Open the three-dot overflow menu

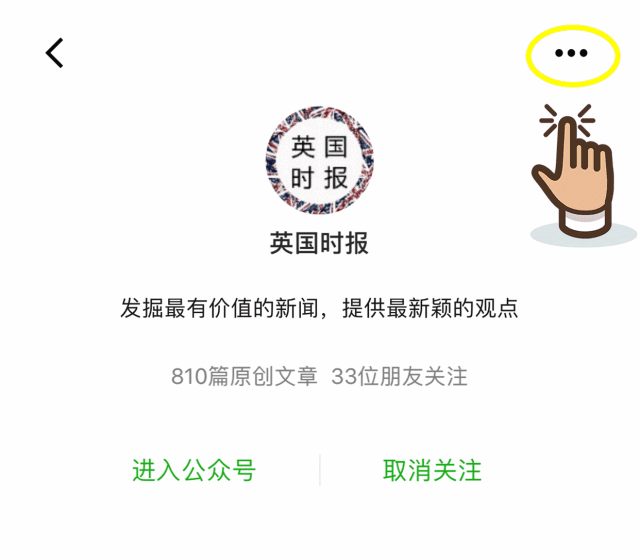(572, 54)
